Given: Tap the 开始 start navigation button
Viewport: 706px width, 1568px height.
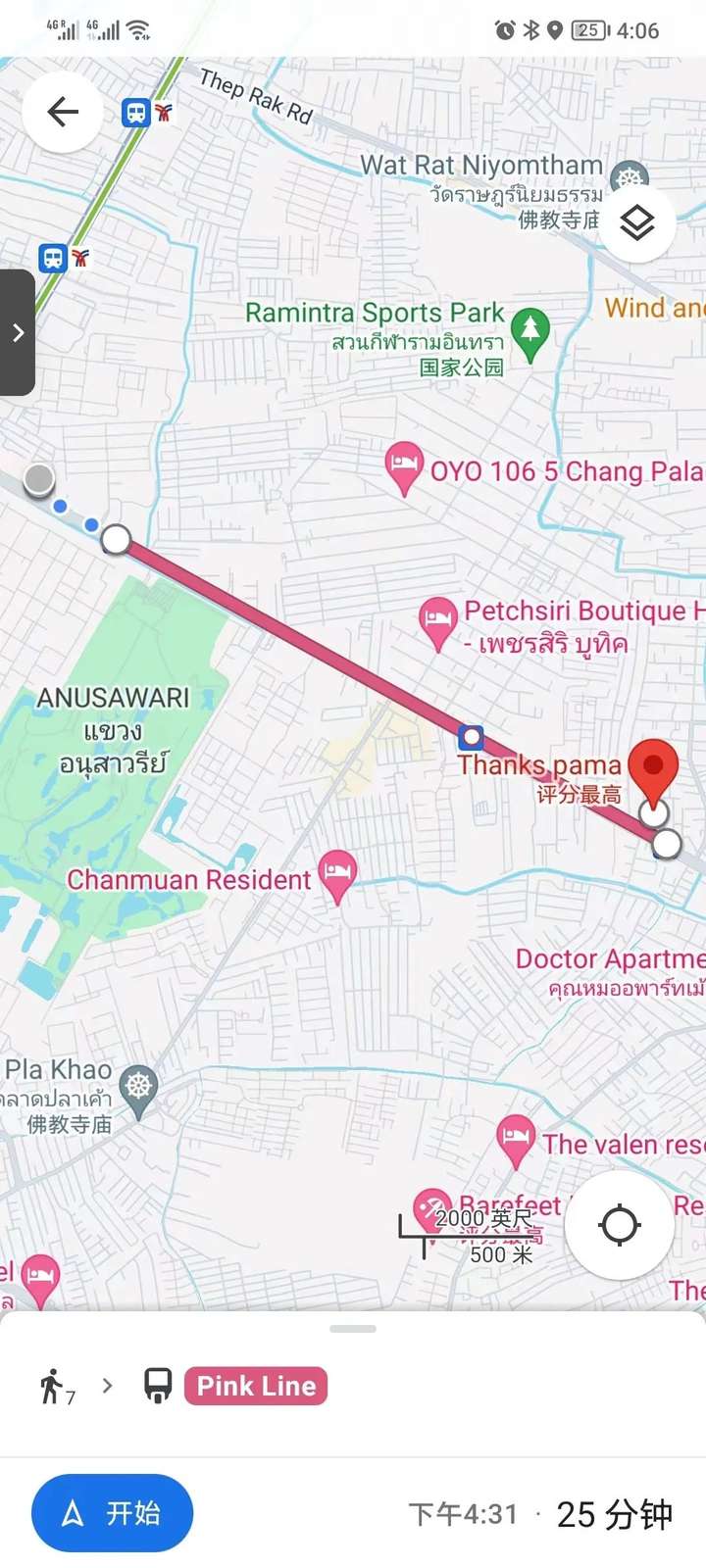Looking at the screenshot, I should [112, 1513].
